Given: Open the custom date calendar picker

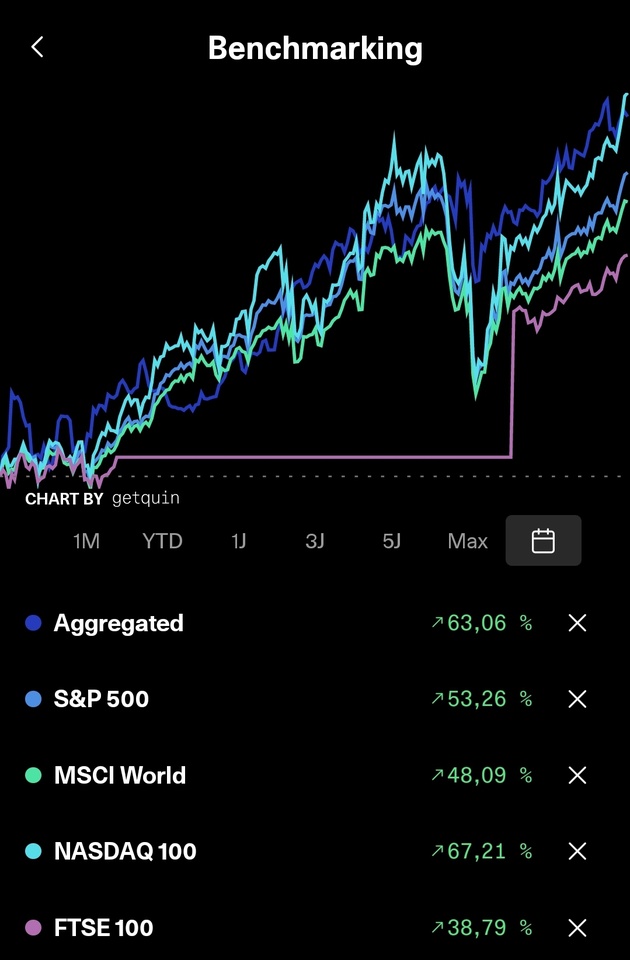Looking at the screenshot, I should [543, 541].
